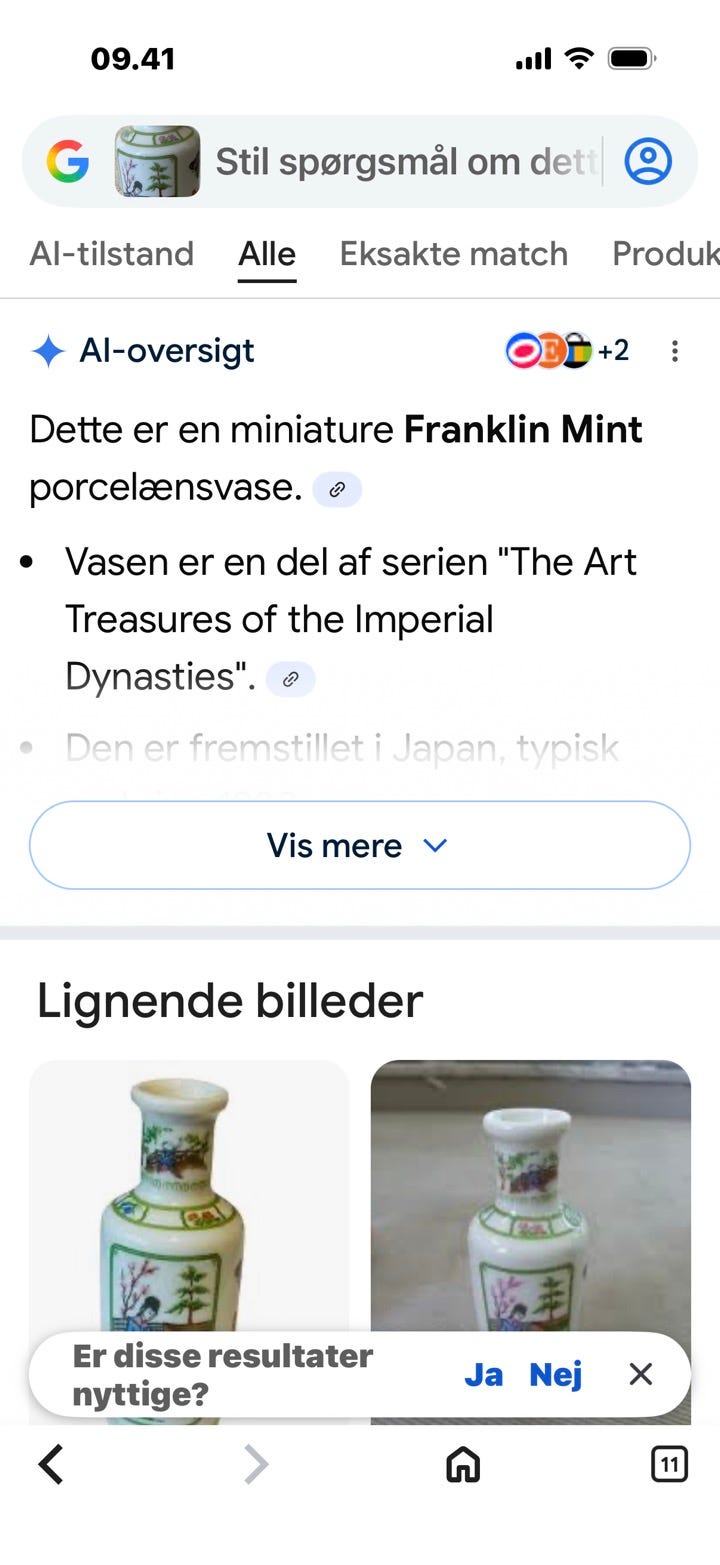
Task: Open the three-dot menu next to AI-oversigt
Action: [676, 350]
